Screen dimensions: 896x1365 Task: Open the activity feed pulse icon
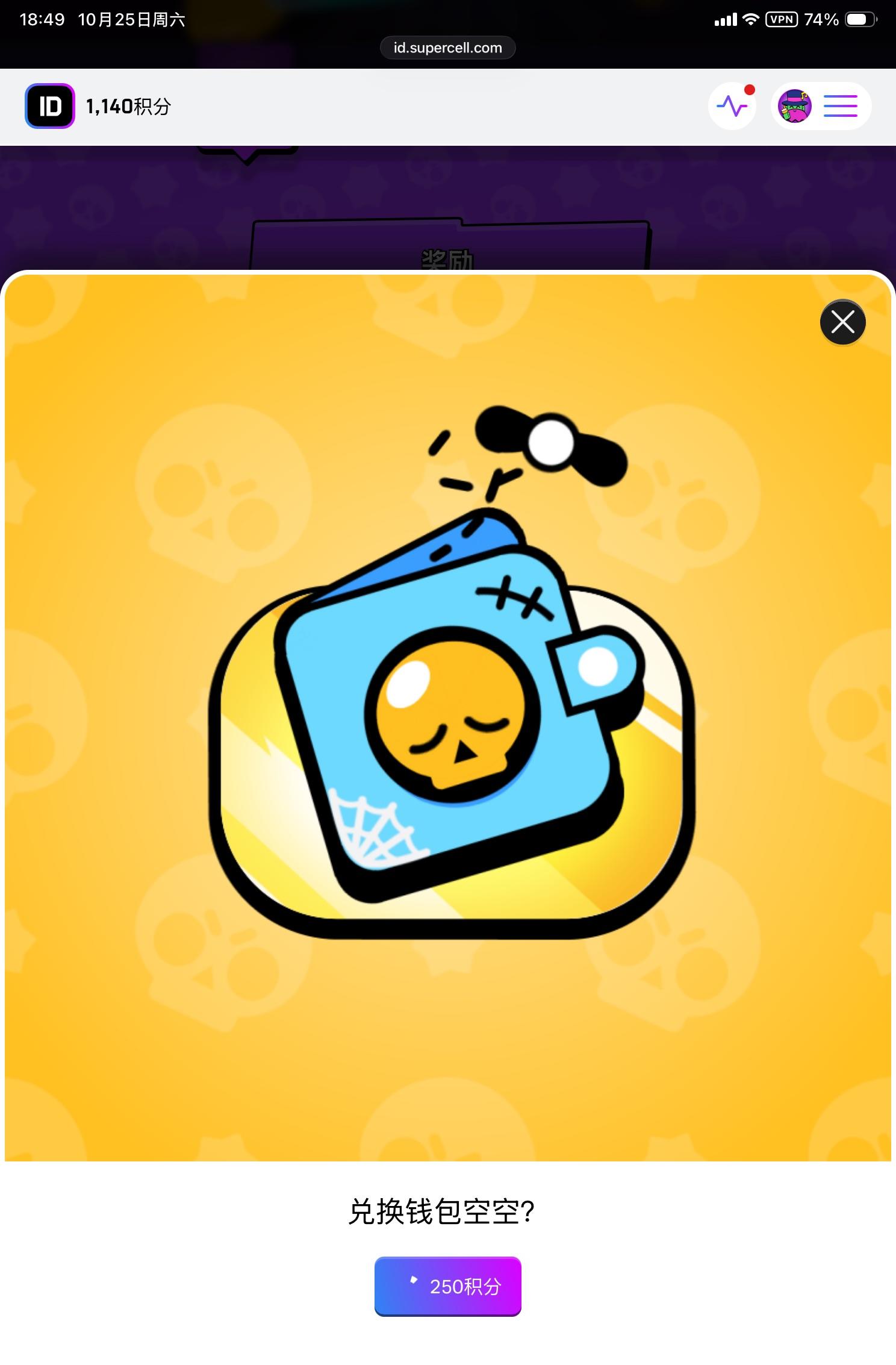click(732, 106)
